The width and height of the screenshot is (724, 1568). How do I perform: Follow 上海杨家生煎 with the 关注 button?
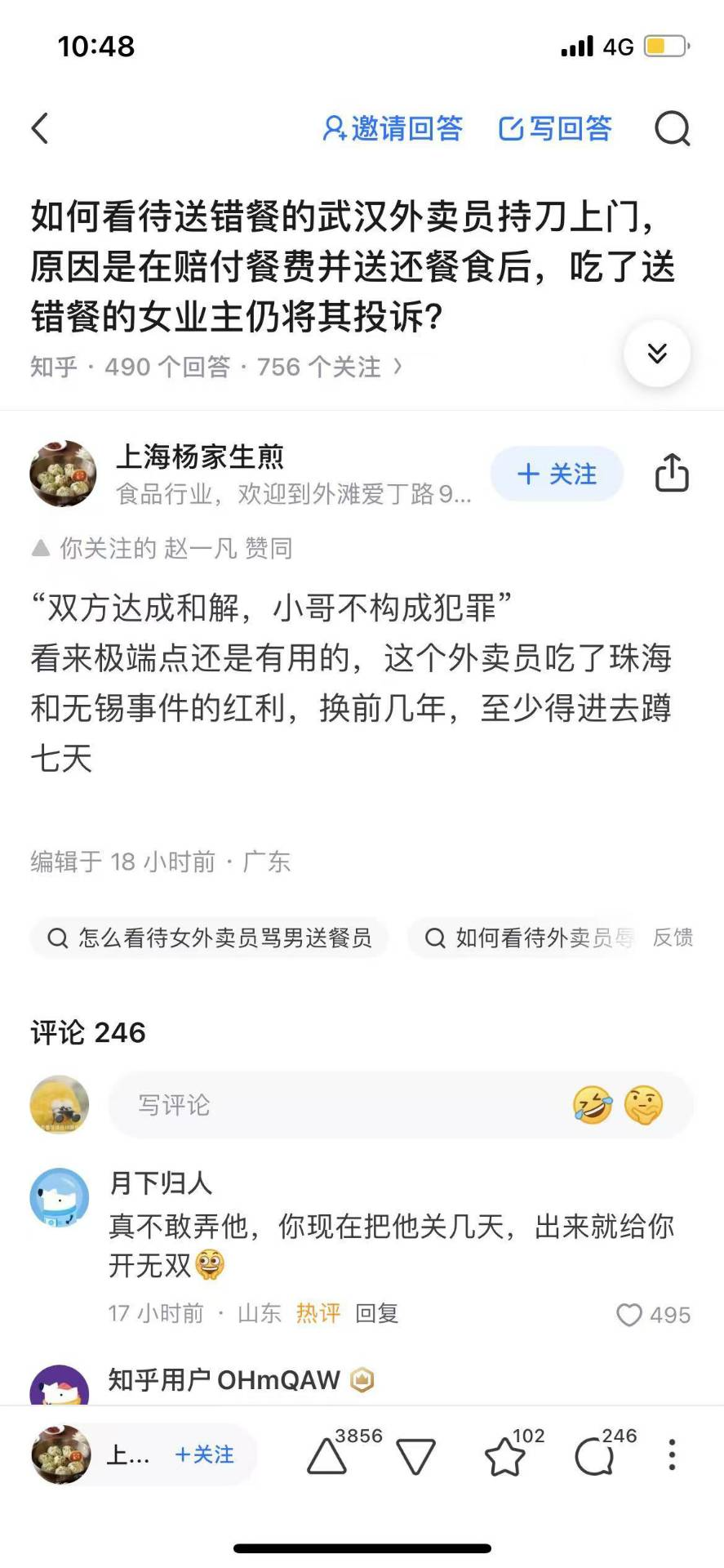coord(557,474)
